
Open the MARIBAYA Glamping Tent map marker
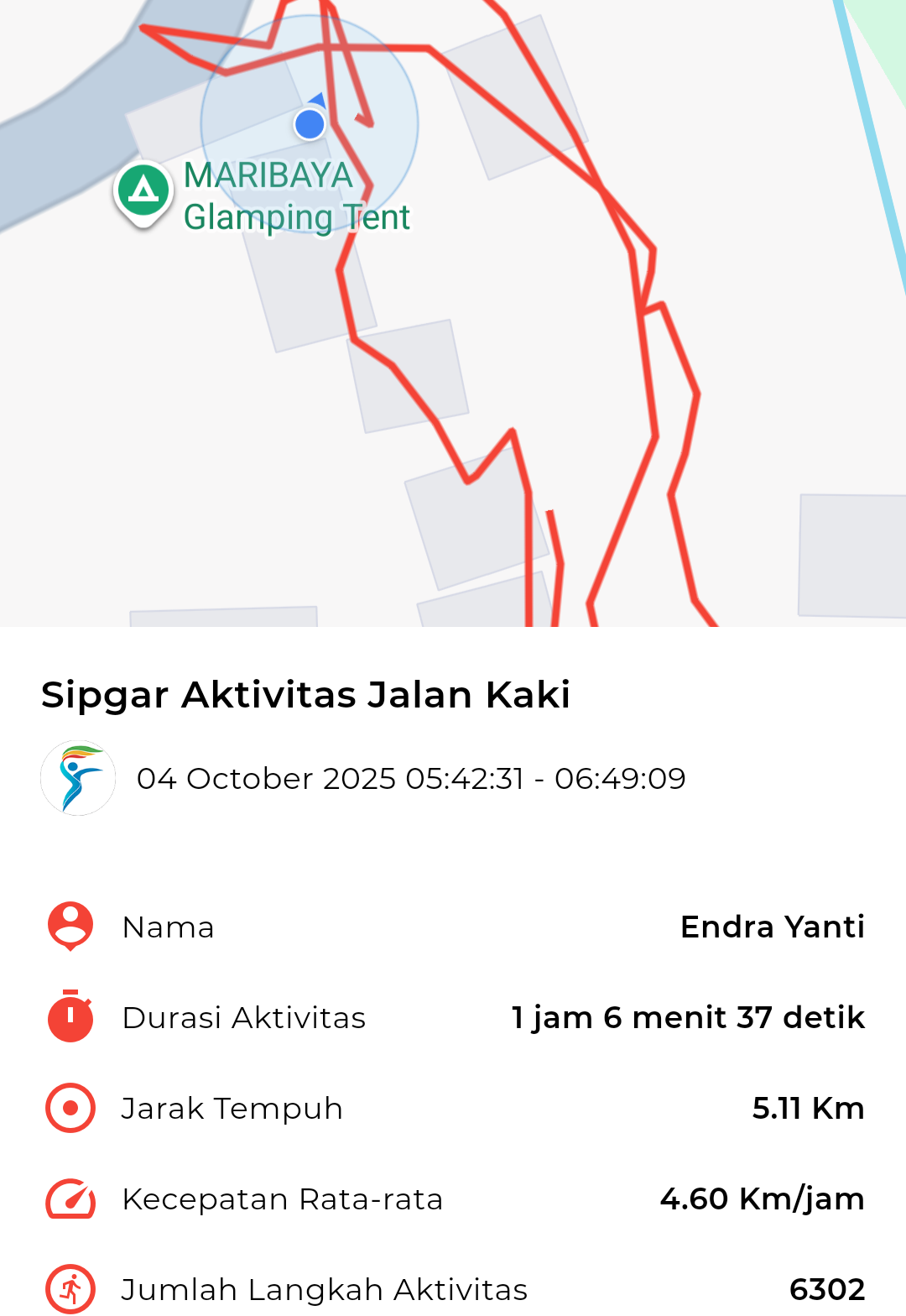(143, 191)
